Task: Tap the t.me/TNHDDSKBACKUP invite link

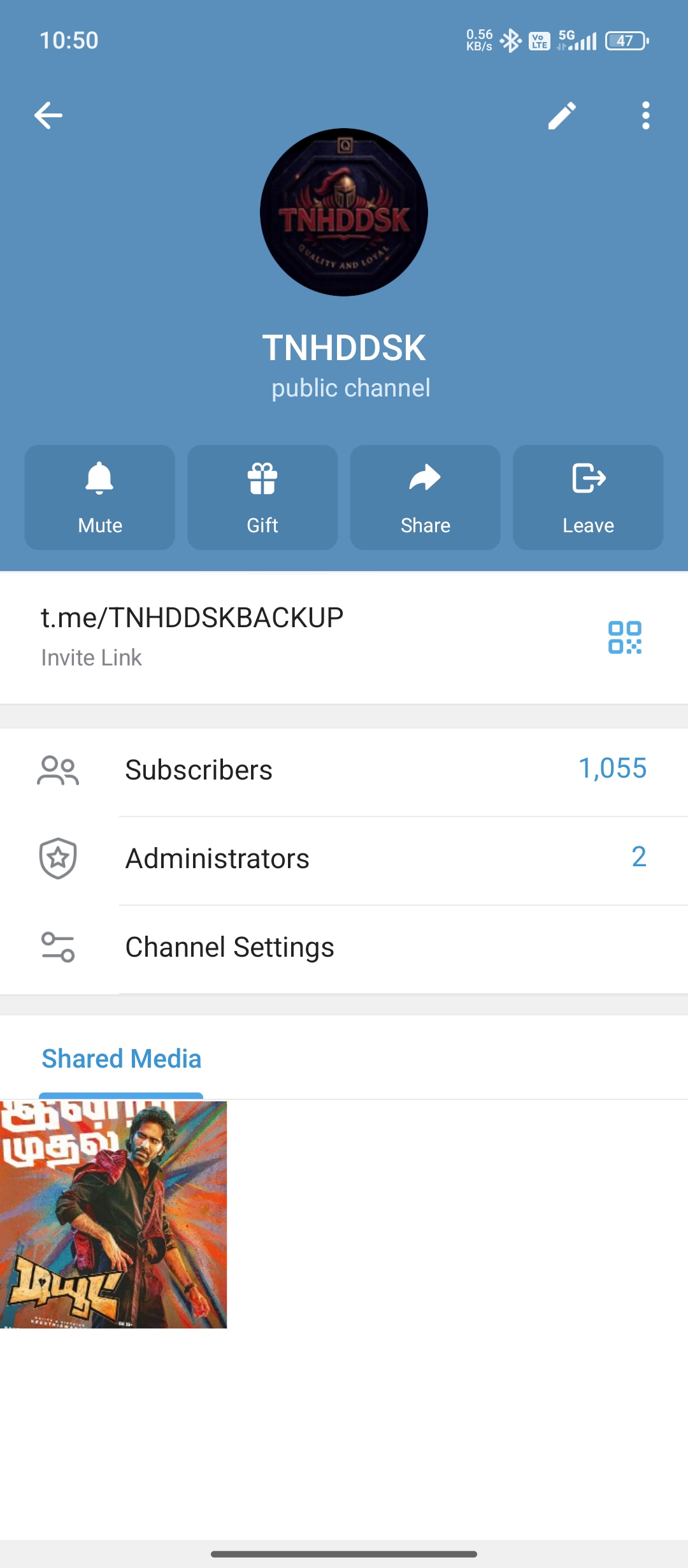Action: pos(192,618)
